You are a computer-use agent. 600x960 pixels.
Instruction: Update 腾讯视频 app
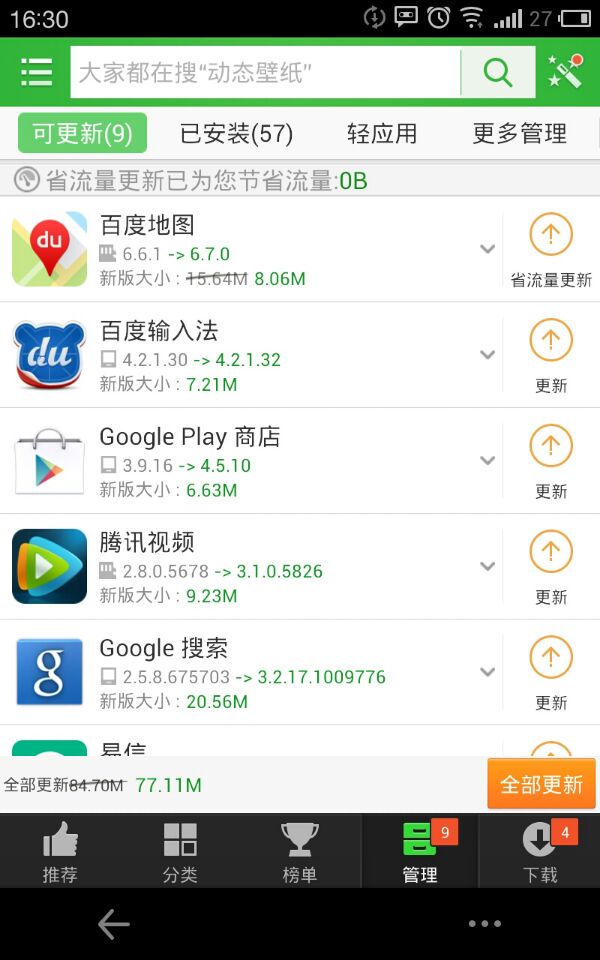[551, 566]
